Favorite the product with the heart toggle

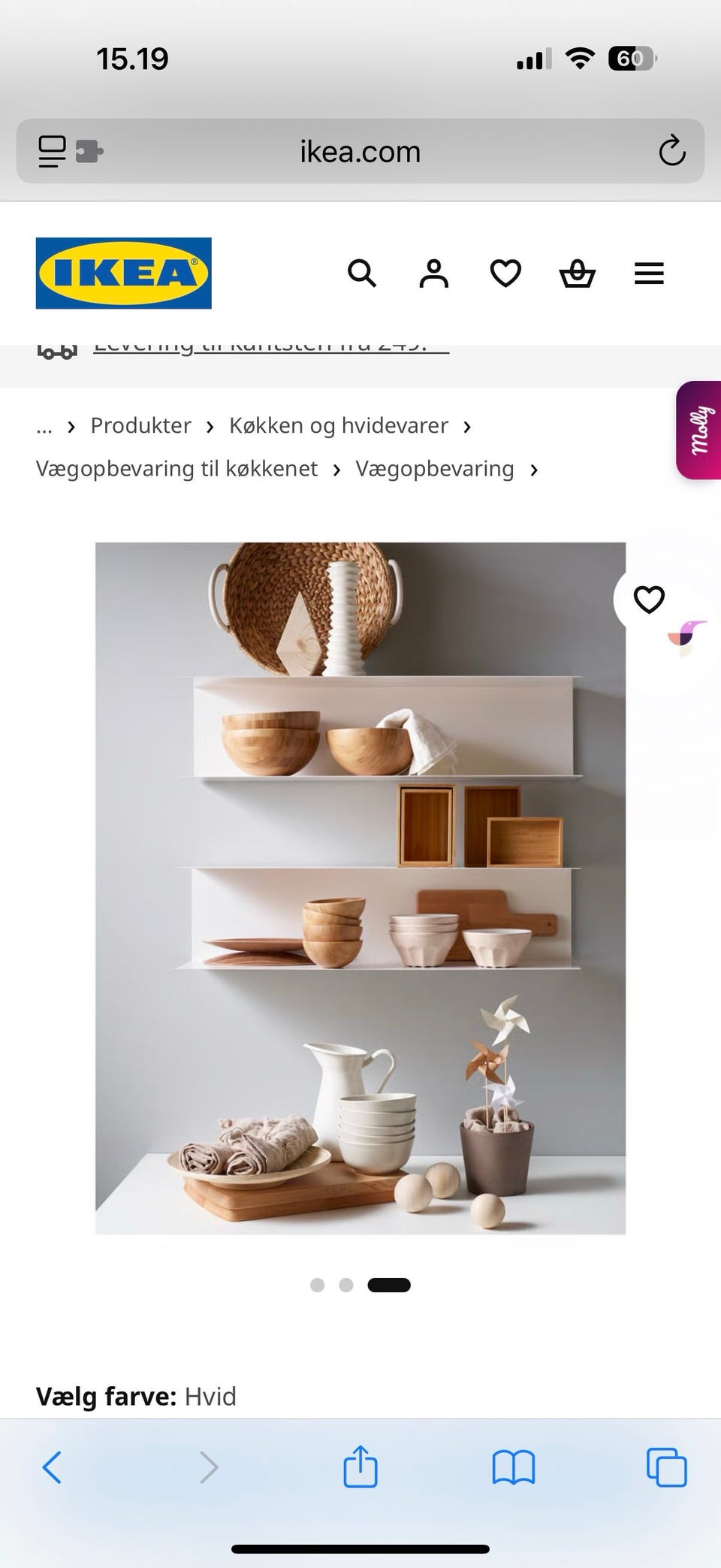(x=648, y=600)
